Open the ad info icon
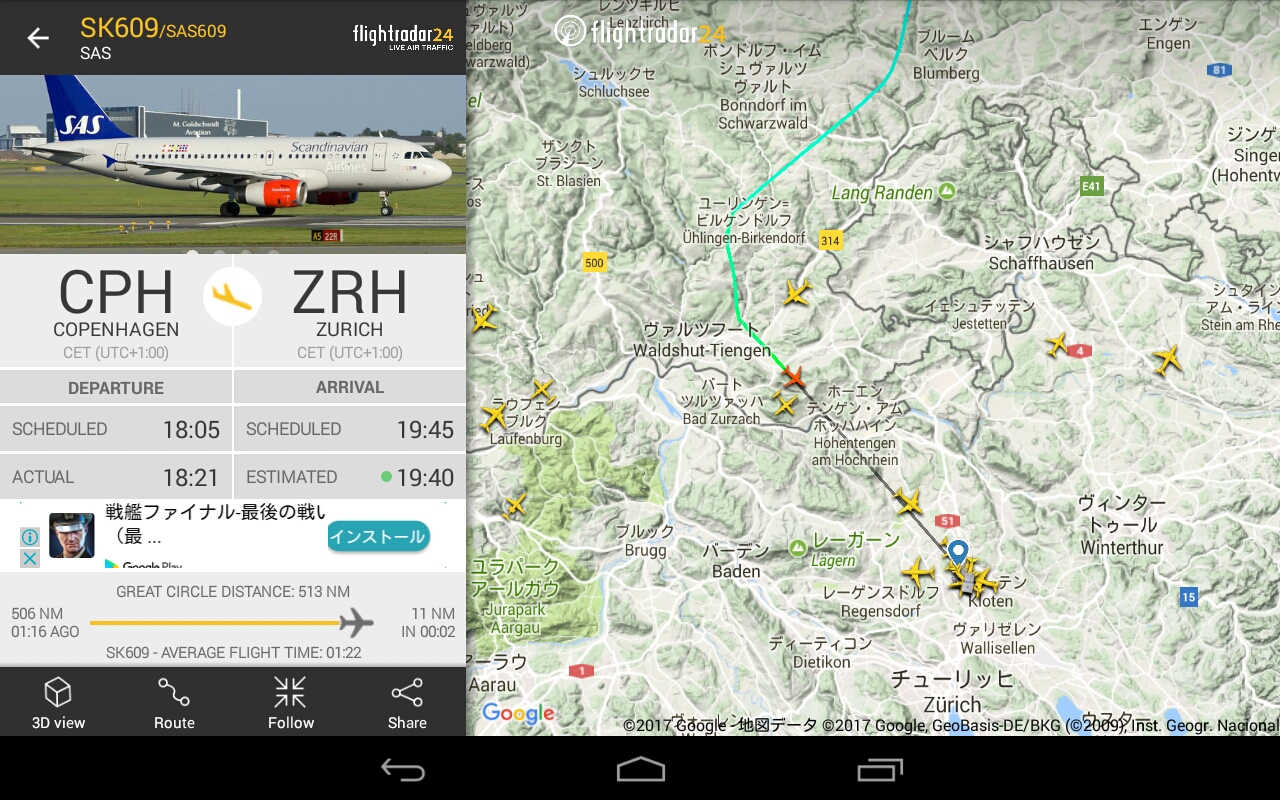This screenshot has height=800, width=1280. [x=30, y=537]
